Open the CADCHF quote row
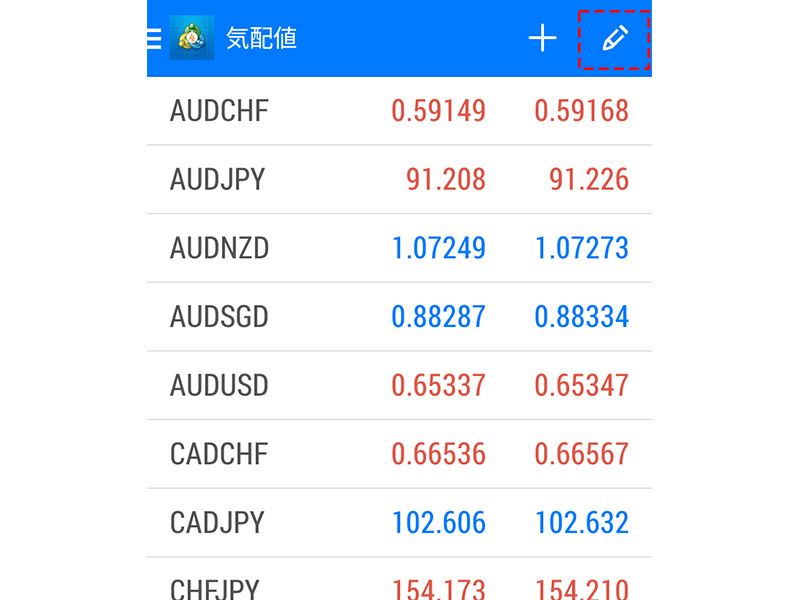The image size is (800, 600). (399, 454)
